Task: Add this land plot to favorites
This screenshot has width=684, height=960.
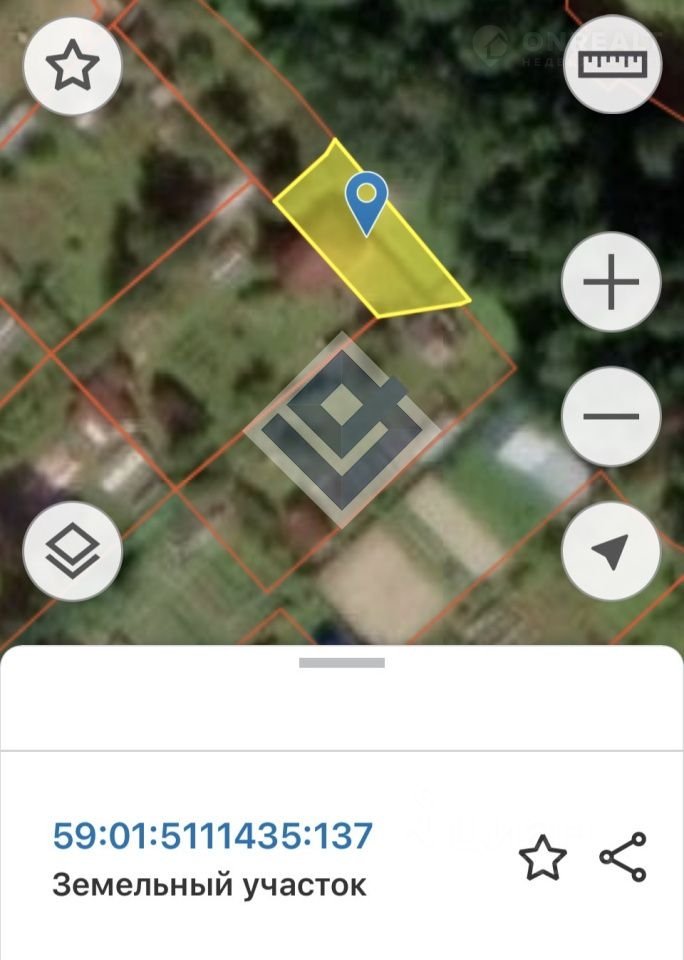Action: pyautogui.click(x=543, y=857)
